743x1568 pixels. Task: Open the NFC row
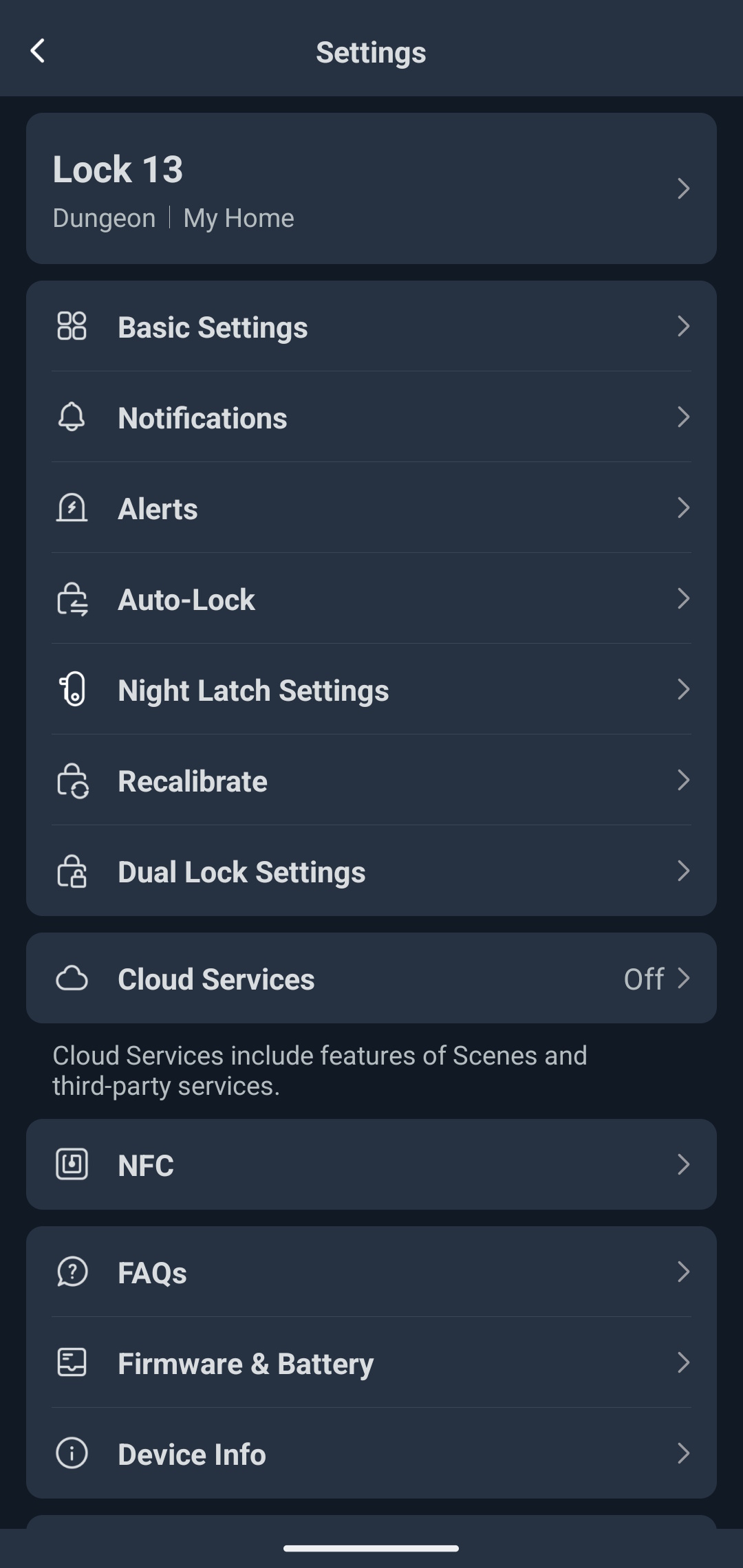tap(371, 1164)
